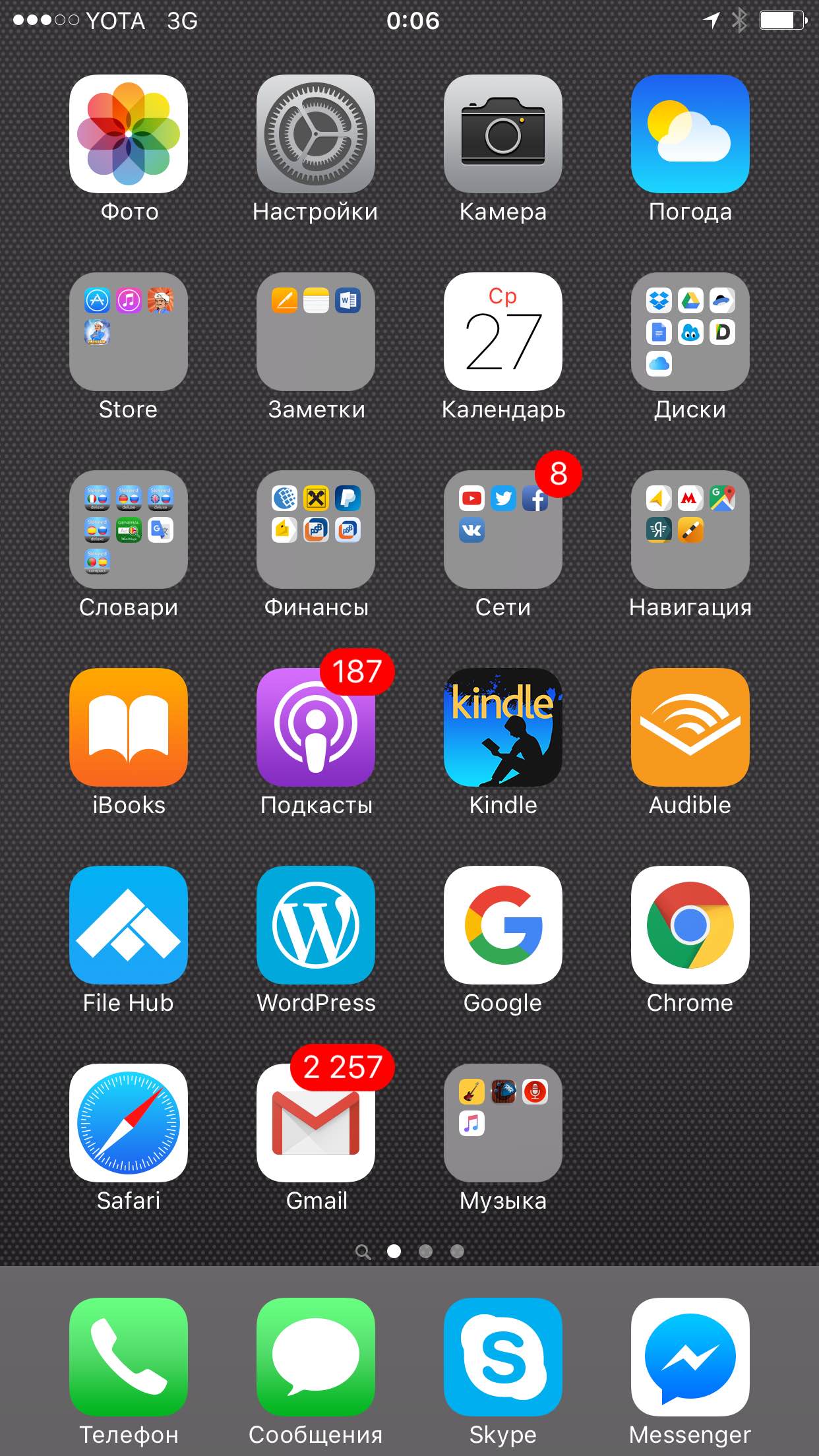Launch Настройки settings app
This screenshot has height=1456, width=819.
tap(316, 134)
